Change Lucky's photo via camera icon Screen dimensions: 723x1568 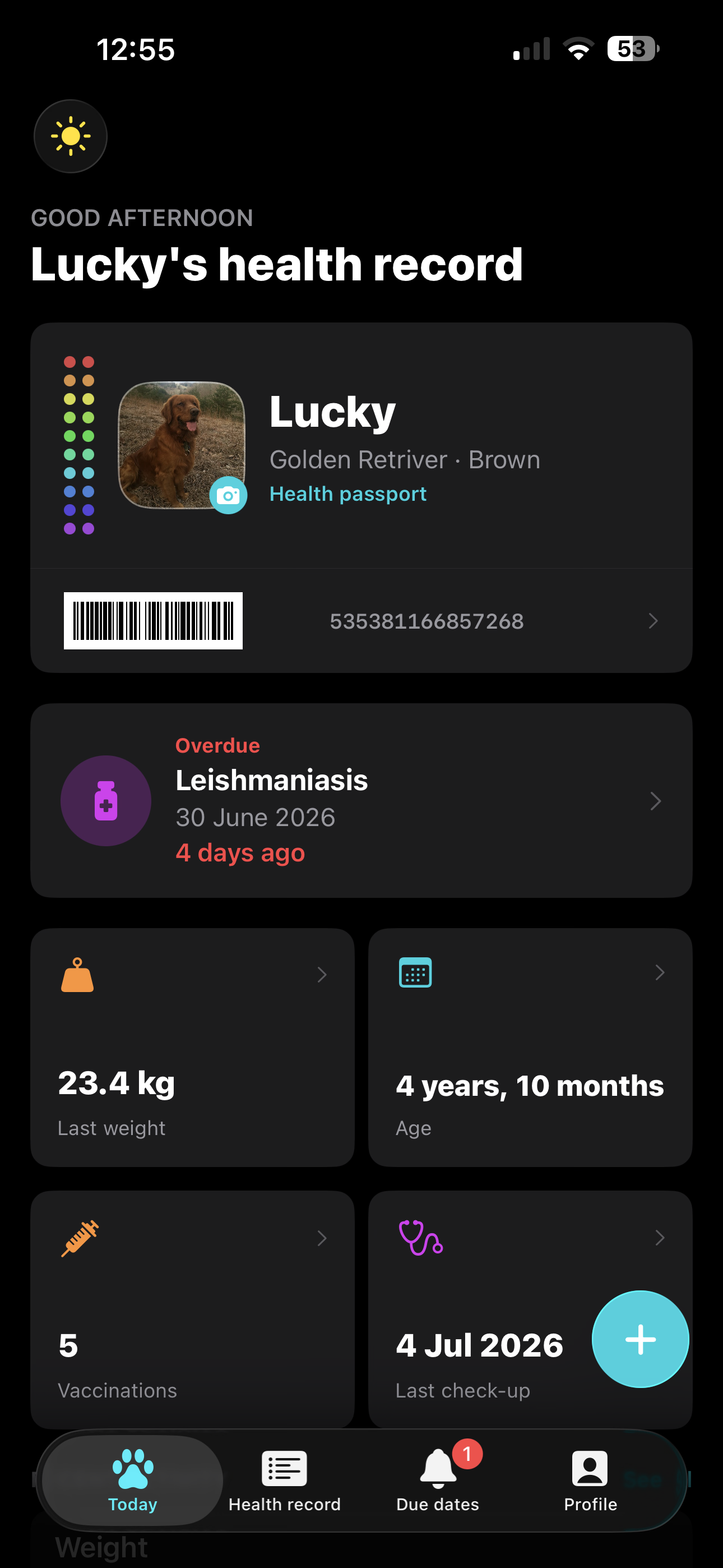point(228,495)
